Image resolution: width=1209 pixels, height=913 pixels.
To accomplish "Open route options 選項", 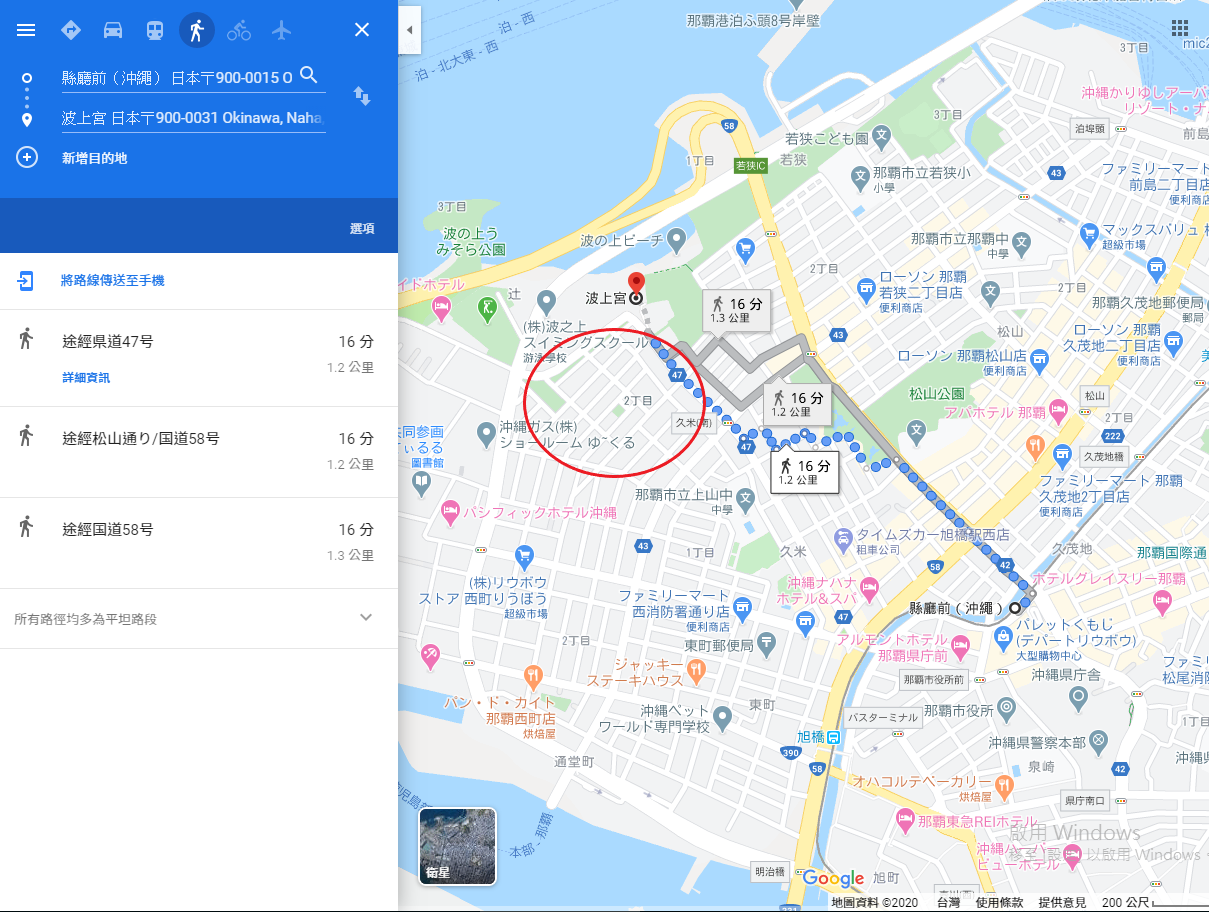I will click(362, 229).
